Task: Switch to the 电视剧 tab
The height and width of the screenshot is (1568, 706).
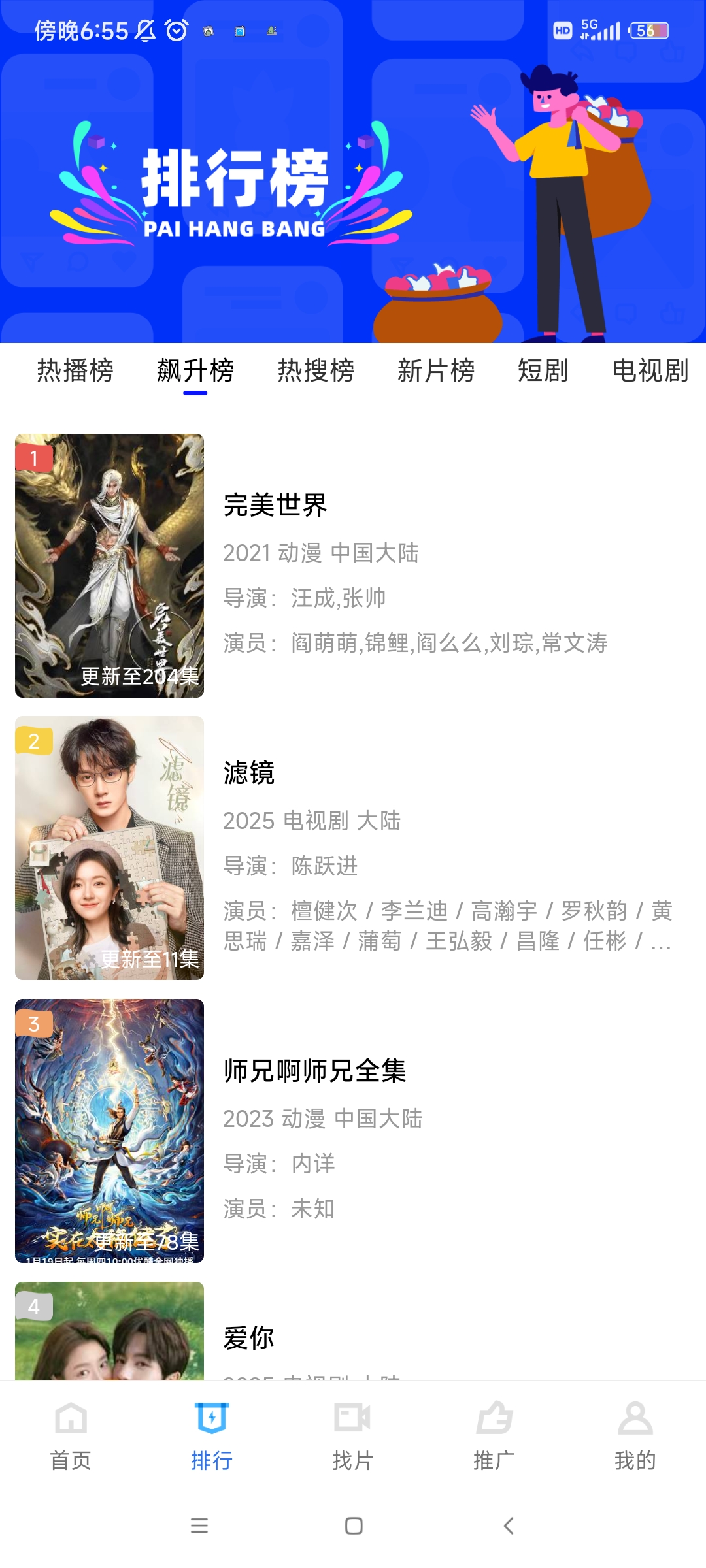Action: pyautogui.click(x=650, y=370)
